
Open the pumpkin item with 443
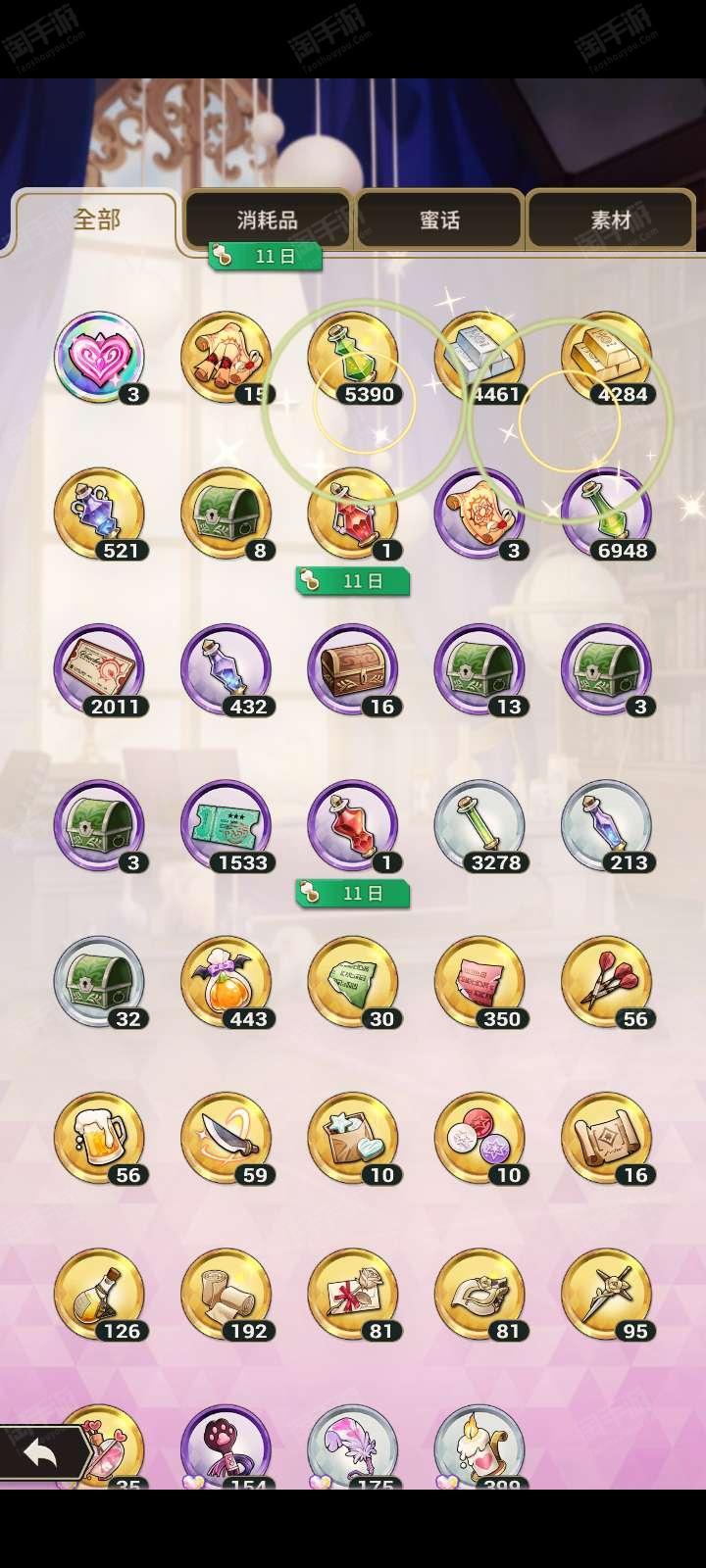tap(226, 981)
